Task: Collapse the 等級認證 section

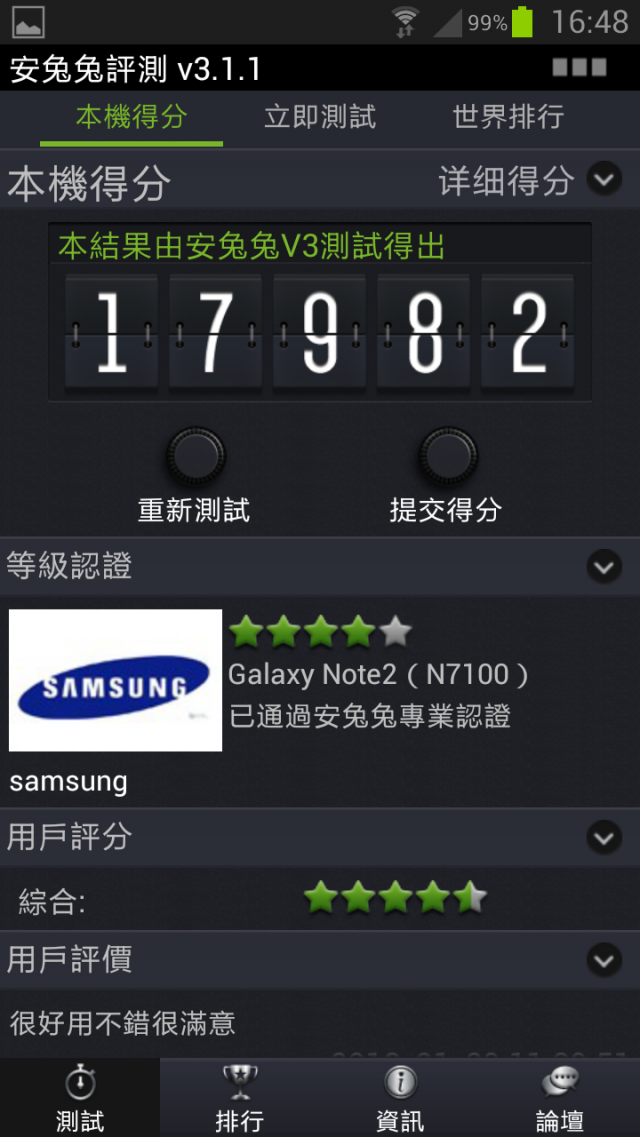Action: [604, 567]
